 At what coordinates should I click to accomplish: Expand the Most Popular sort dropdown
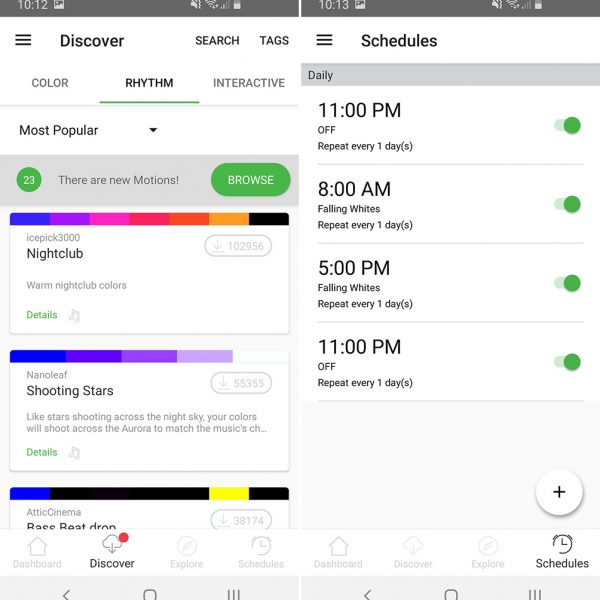tap(90, 130)
